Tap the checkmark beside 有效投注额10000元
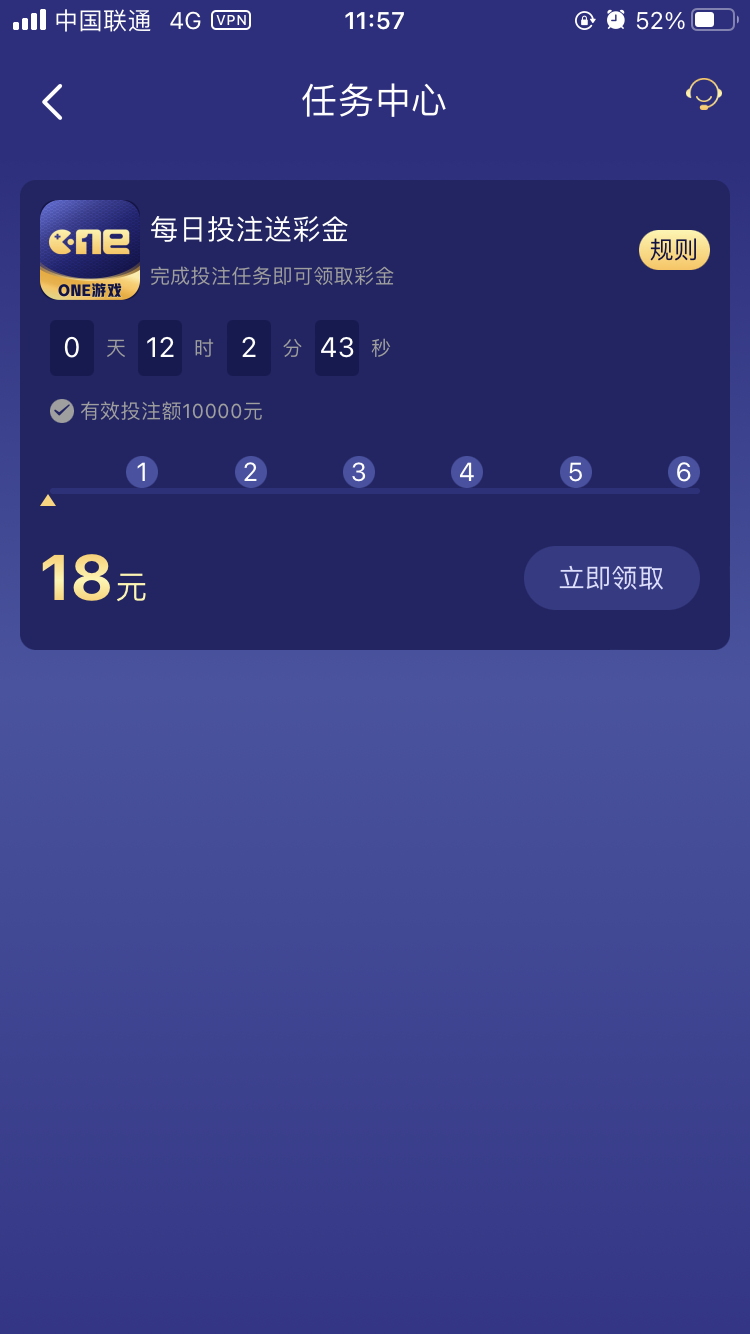The height and width of the screenshot is (1334, 750). tap(61, 411)
